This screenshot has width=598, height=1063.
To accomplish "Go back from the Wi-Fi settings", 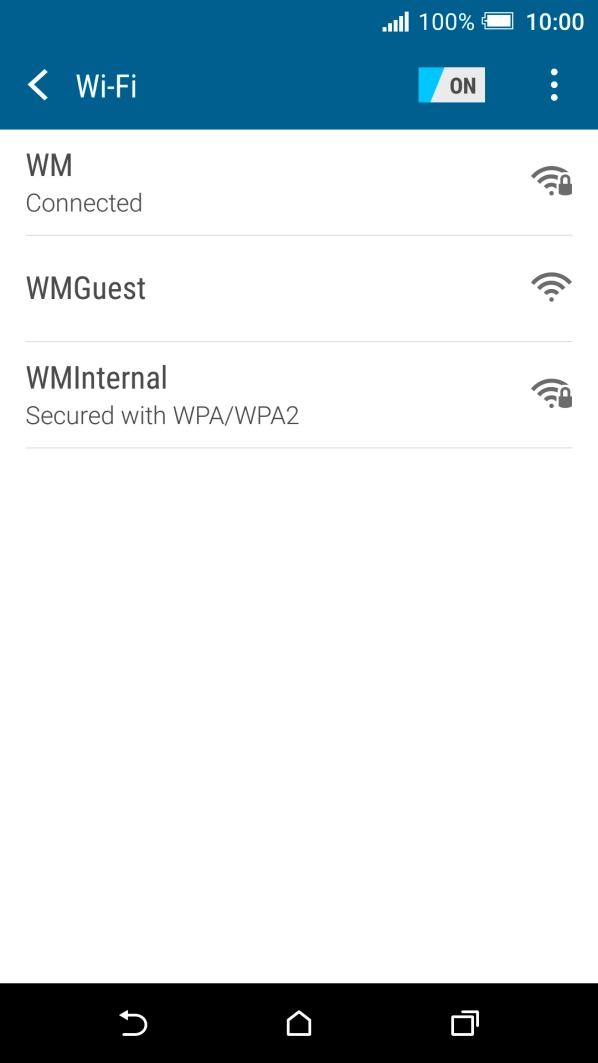I will tap(39, 85).
